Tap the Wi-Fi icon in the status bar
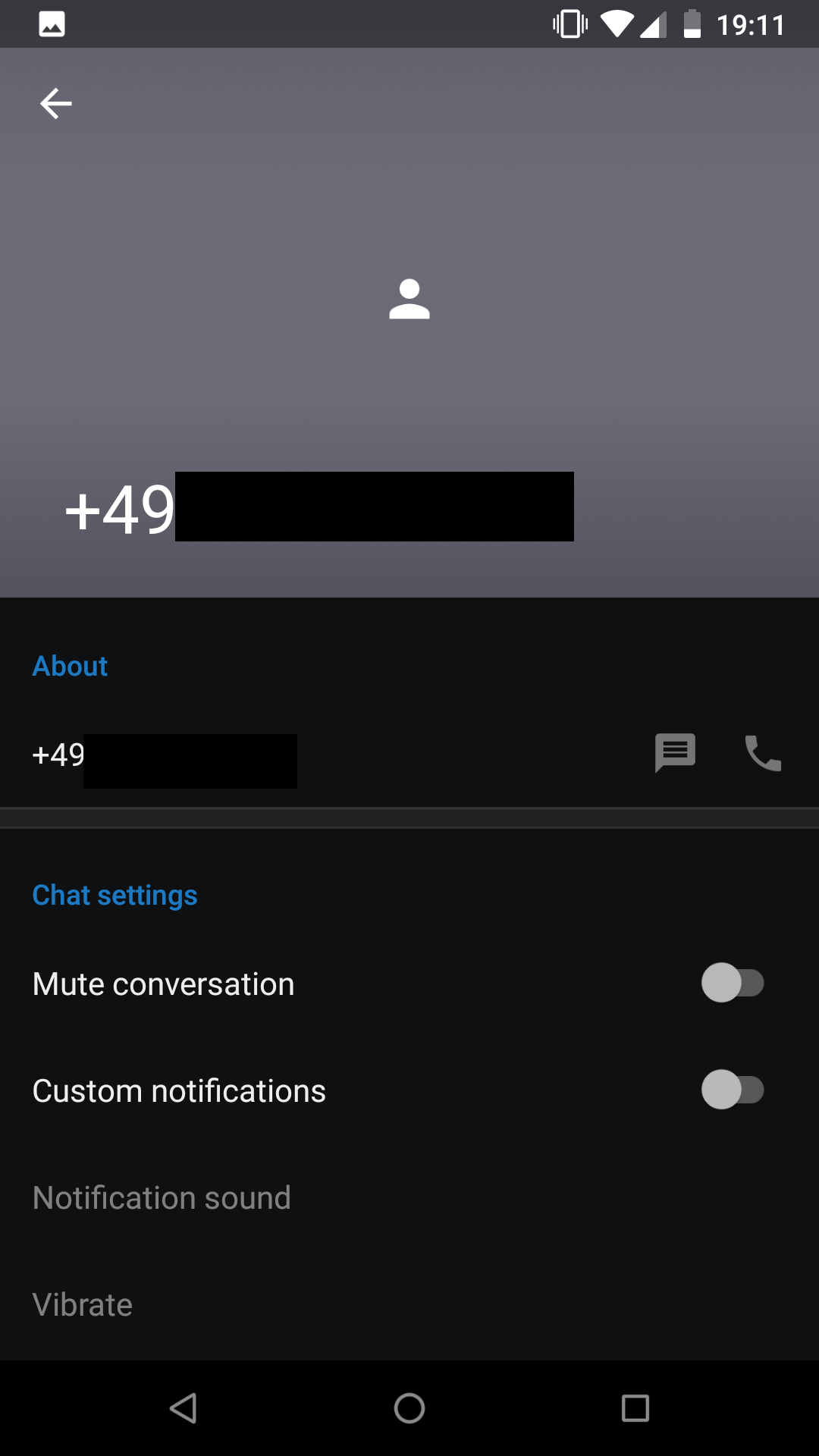The height and width of the screenshot is (1456, 819). [616, 24]
